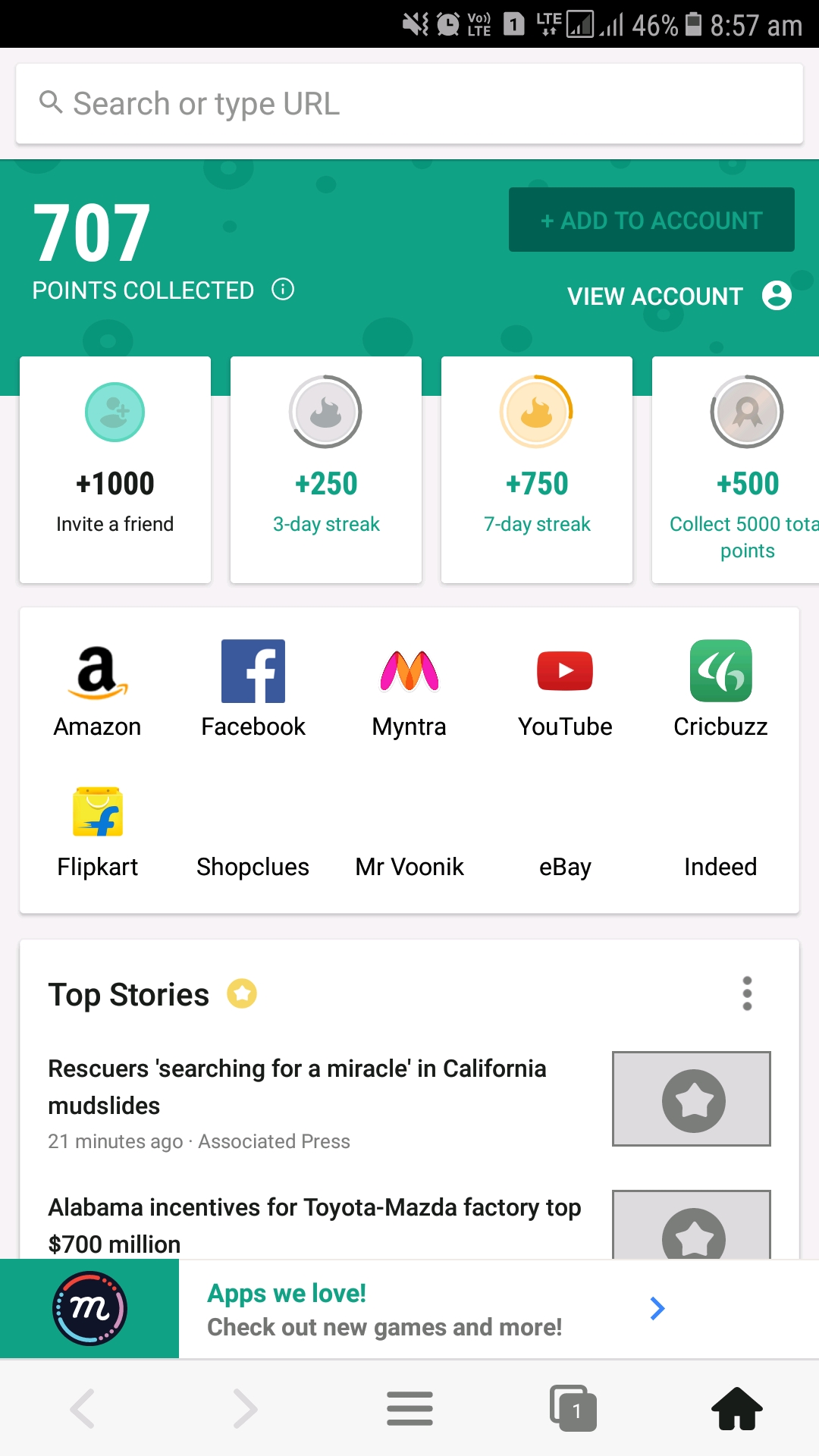Open View Account
This screenshot has width=819, height=1456.
(678, 296)
